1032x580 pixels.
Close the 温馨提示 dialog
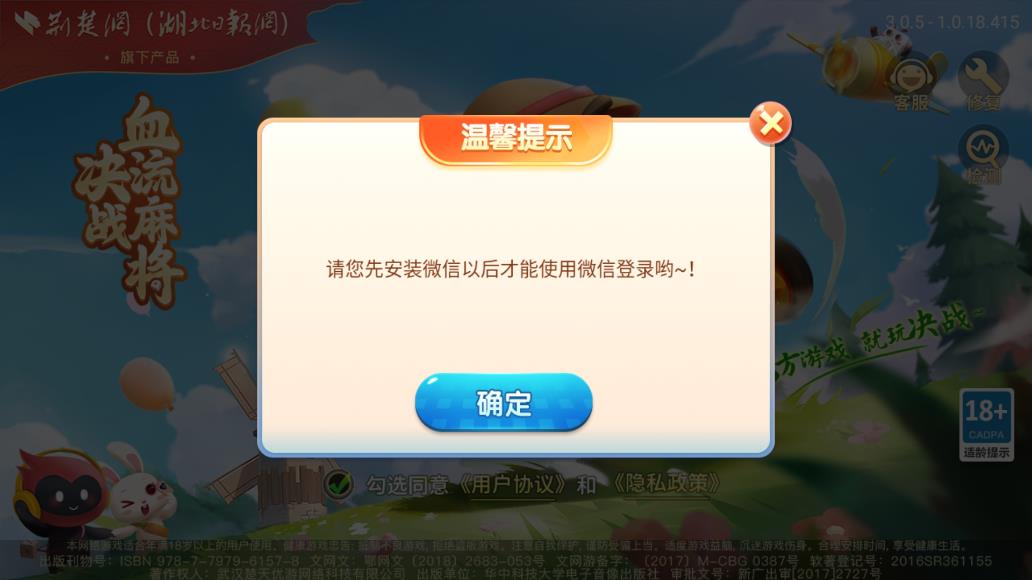click(x=770, y=124)
